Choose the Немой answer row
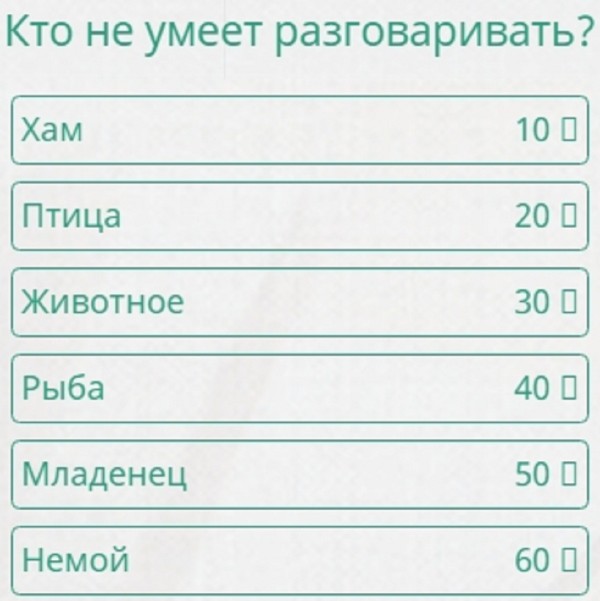This screenshot has height=601, width=600. pos(299,560)
